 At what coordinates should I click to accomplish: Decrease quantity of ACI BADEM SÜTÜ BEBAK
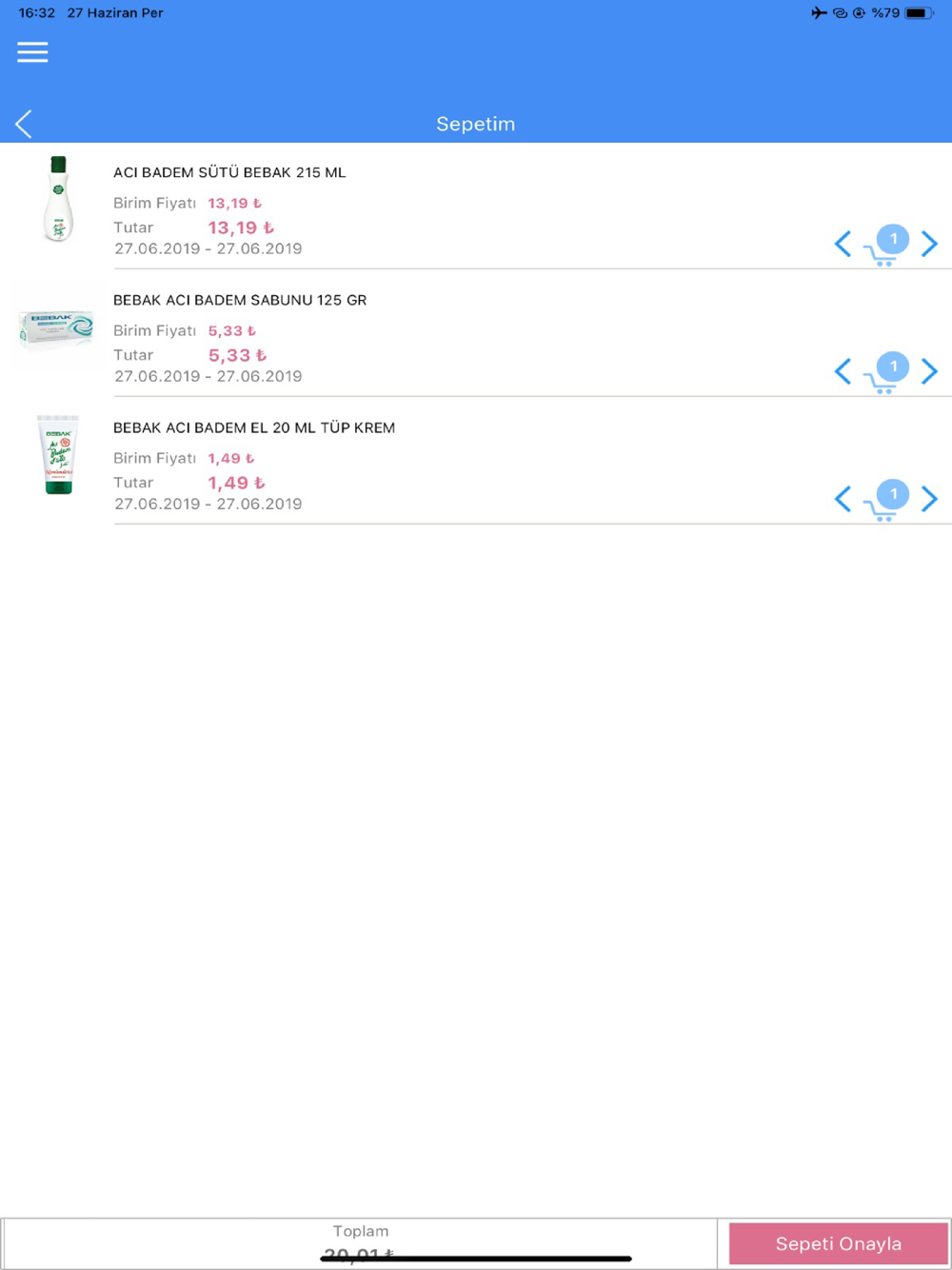[843, 244]
